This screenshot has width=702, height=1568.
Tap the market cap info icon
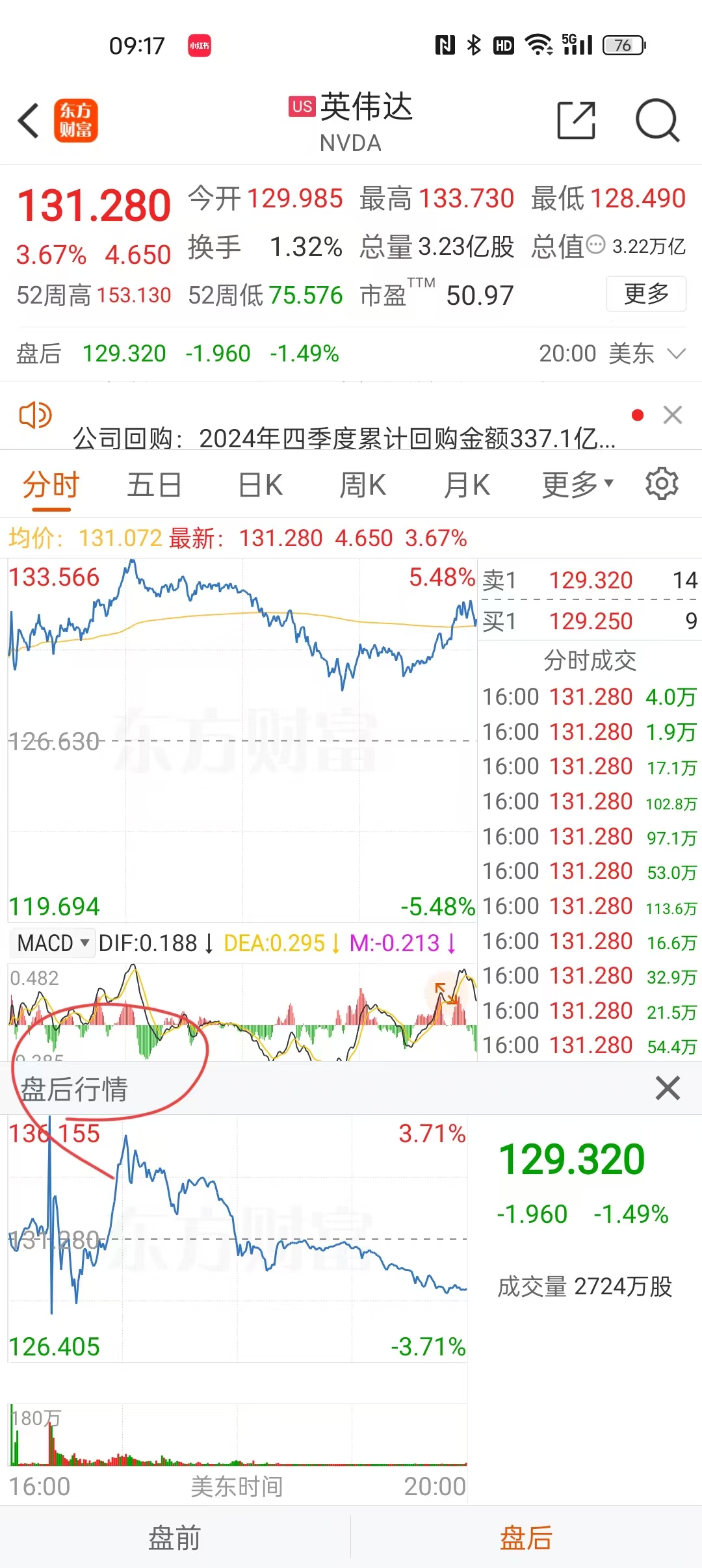click(x=595, y=245)
